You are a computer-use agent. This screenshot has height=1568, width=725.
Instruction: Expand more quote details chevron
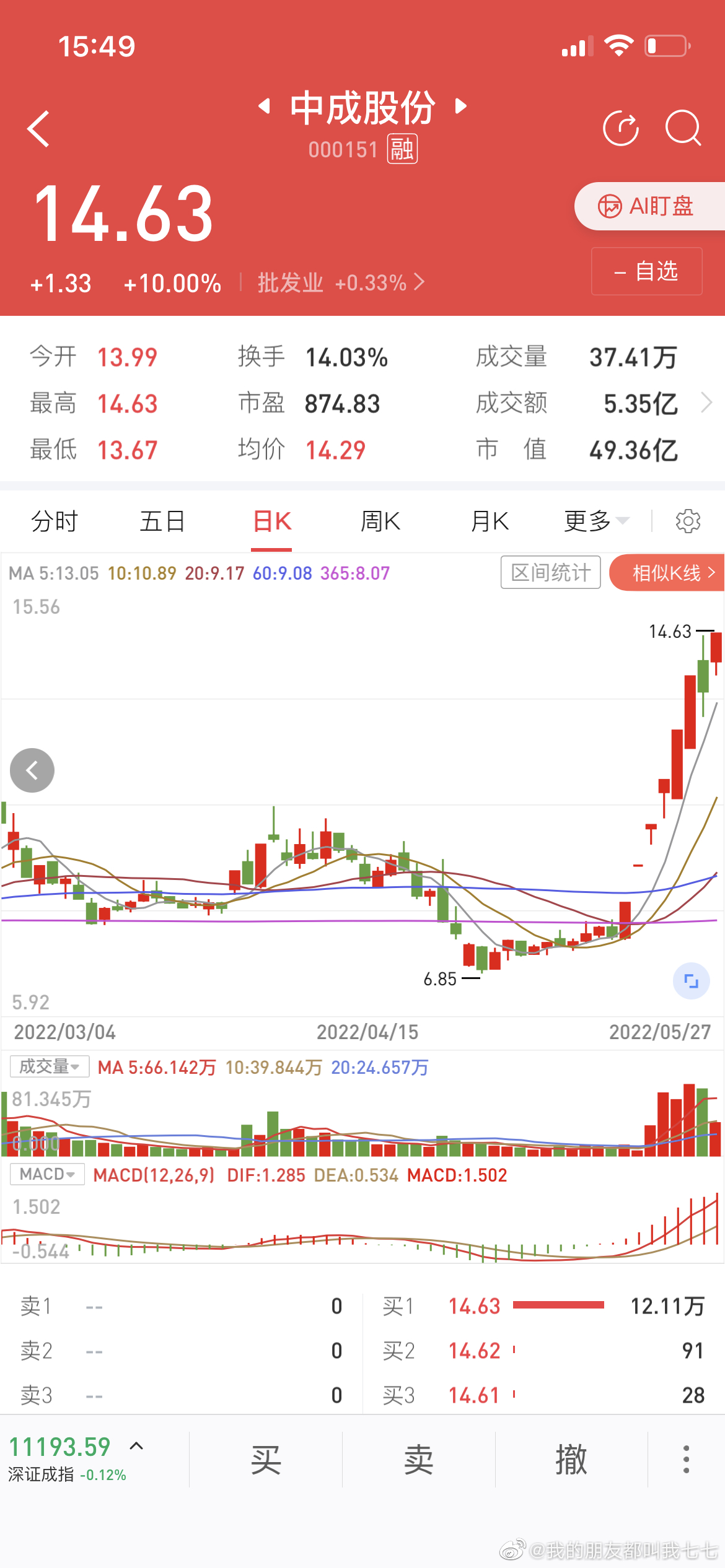(x=706, y=403)
